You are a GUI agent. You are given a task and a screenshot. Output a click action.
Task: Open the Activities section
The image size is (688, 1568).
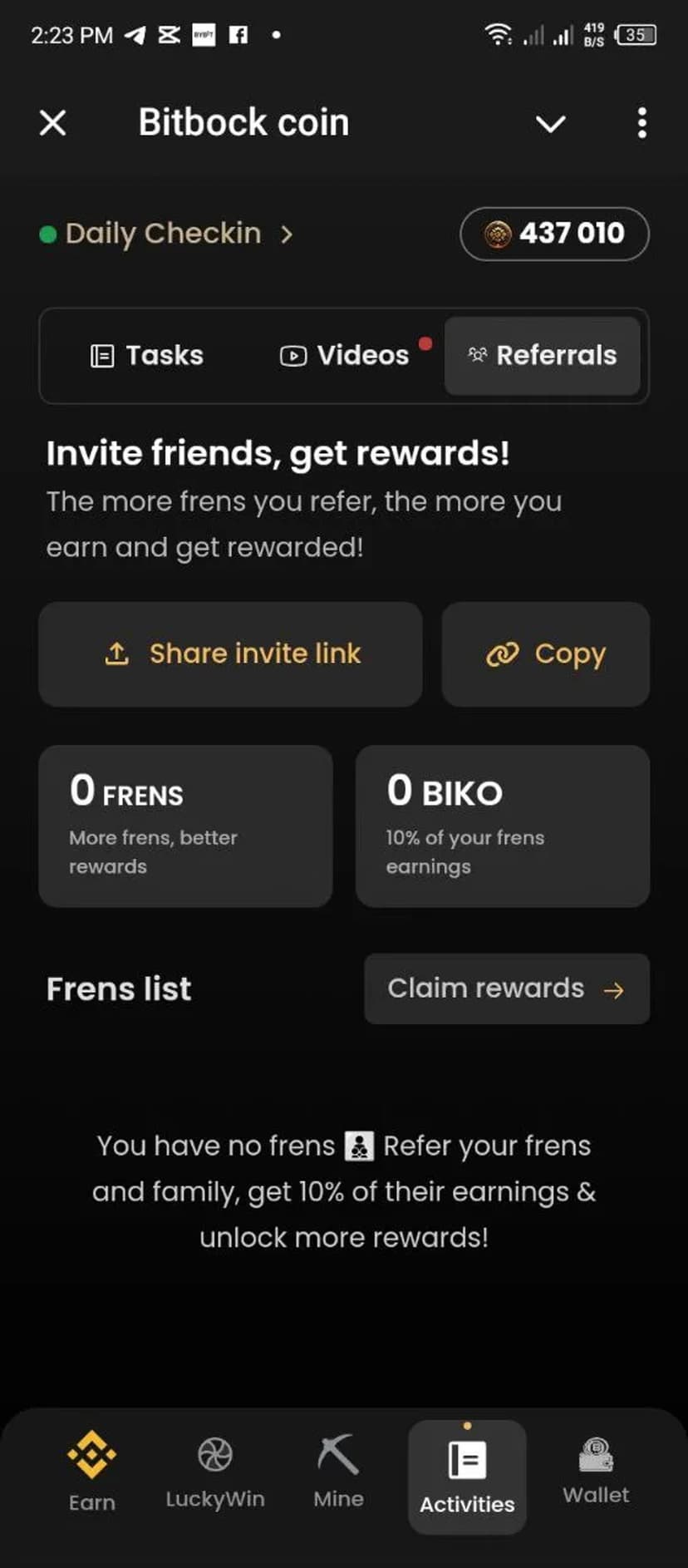pos(467,1476)
